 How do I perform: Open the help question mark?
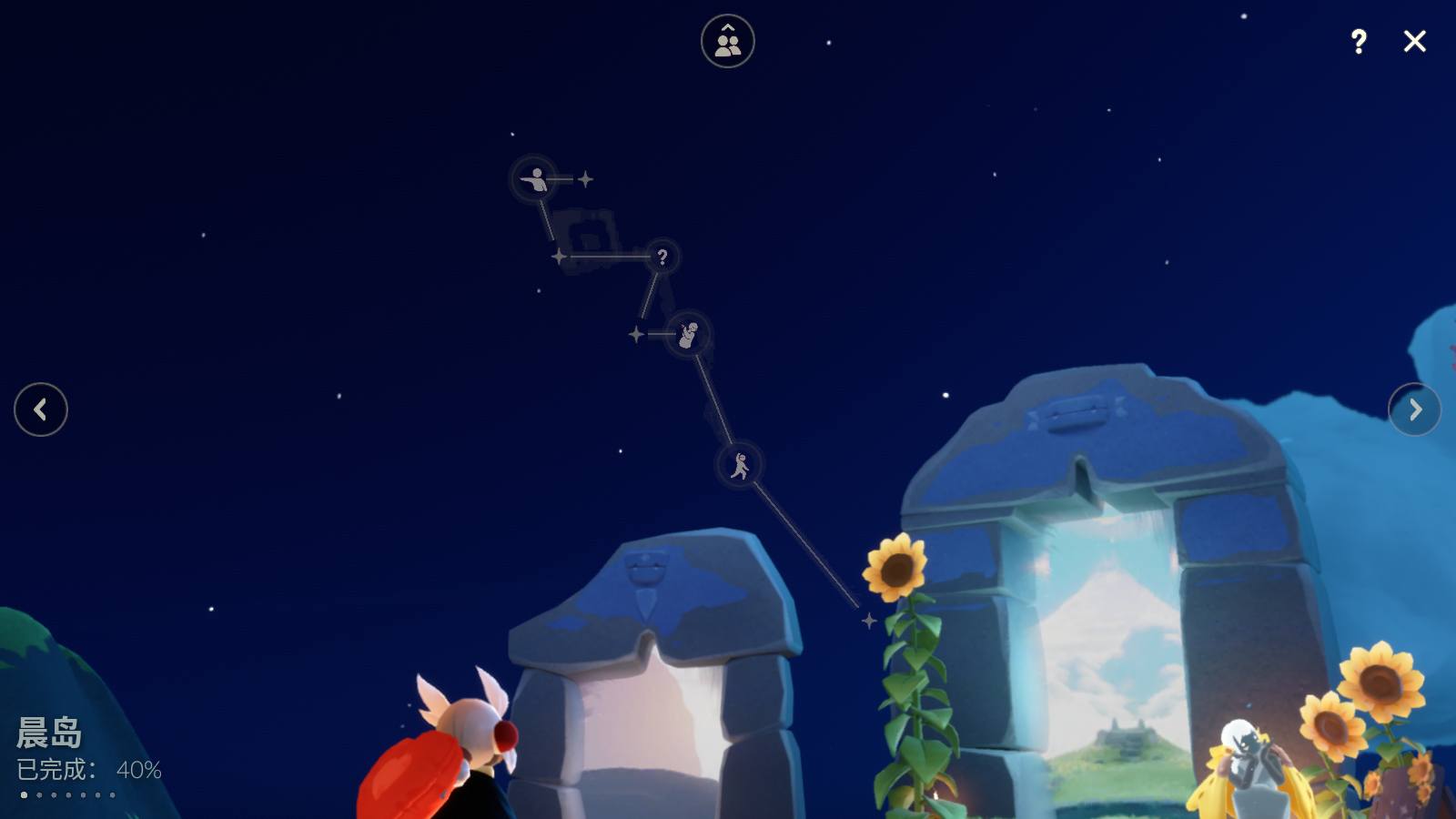click(1358, 41)
